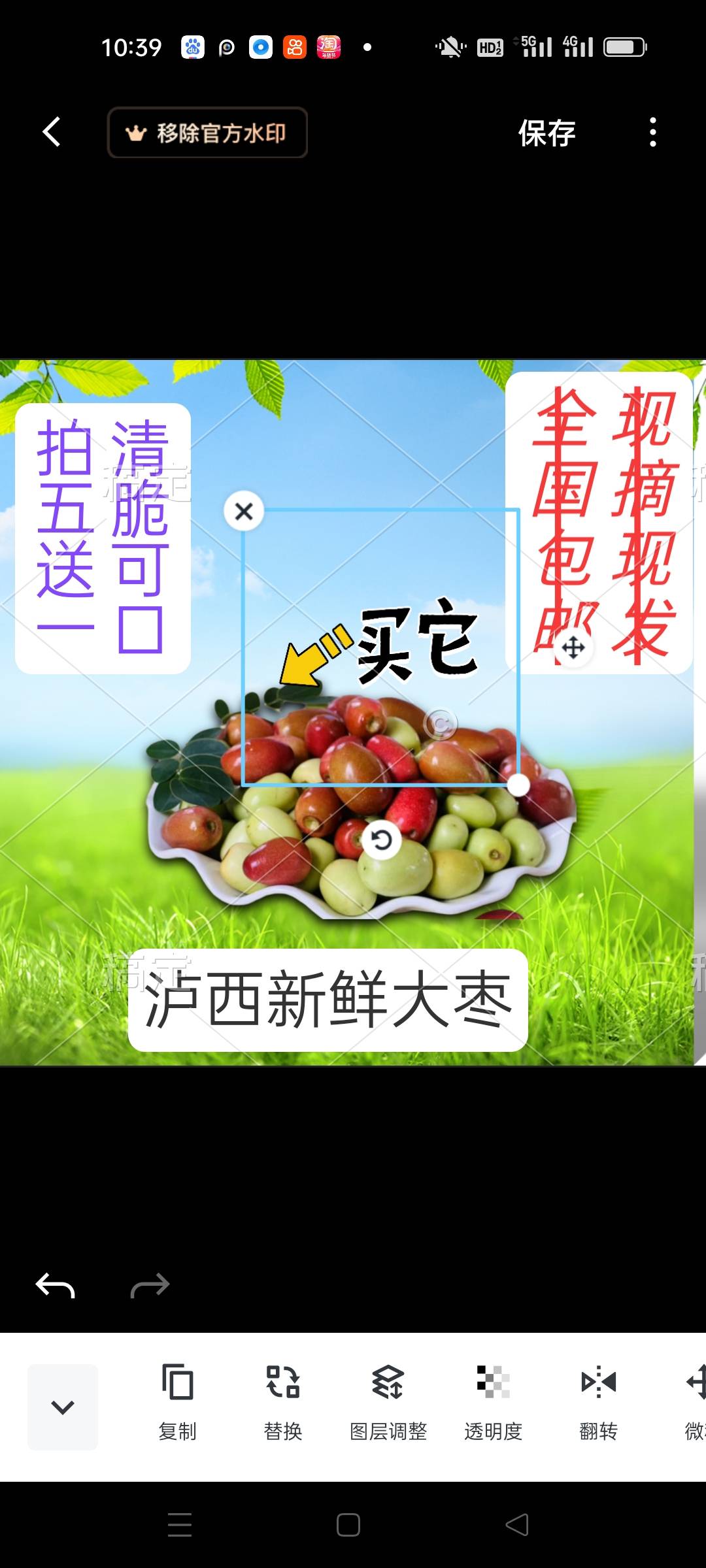This screenshot has height=1568, width=706.
Task: Save the design with 保存
Action: (546, 133)
